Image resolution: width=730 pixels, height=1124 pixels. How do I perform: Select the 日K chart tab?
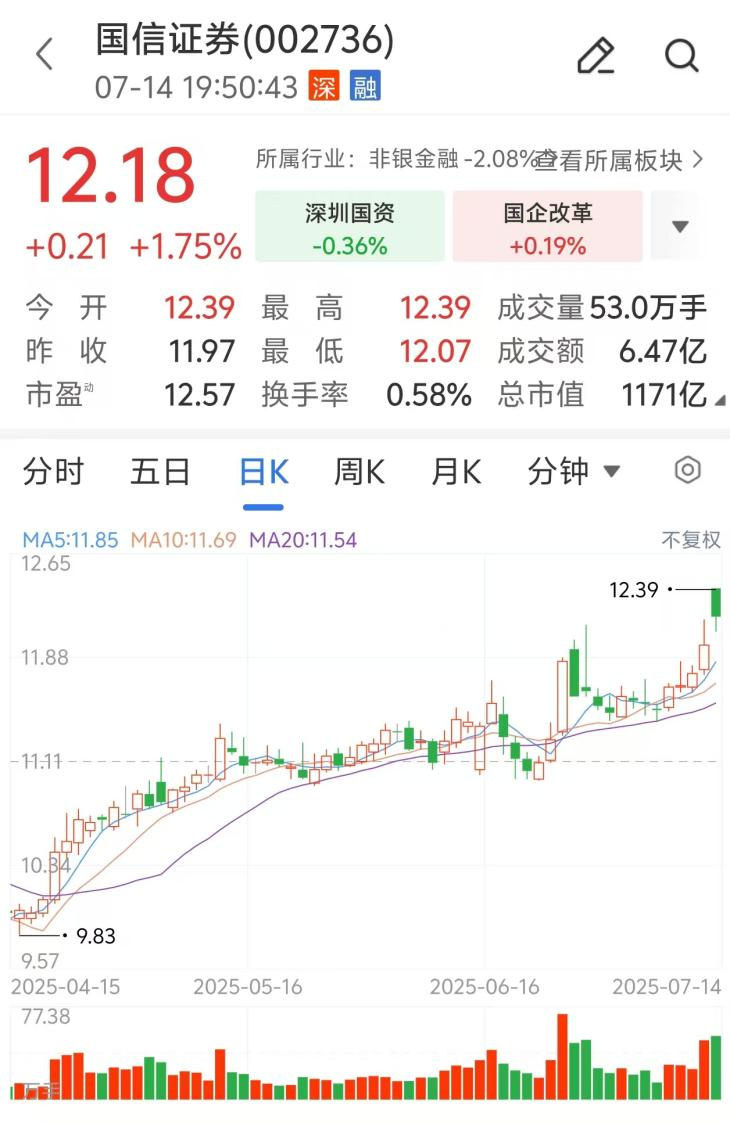tap(264, 471)
